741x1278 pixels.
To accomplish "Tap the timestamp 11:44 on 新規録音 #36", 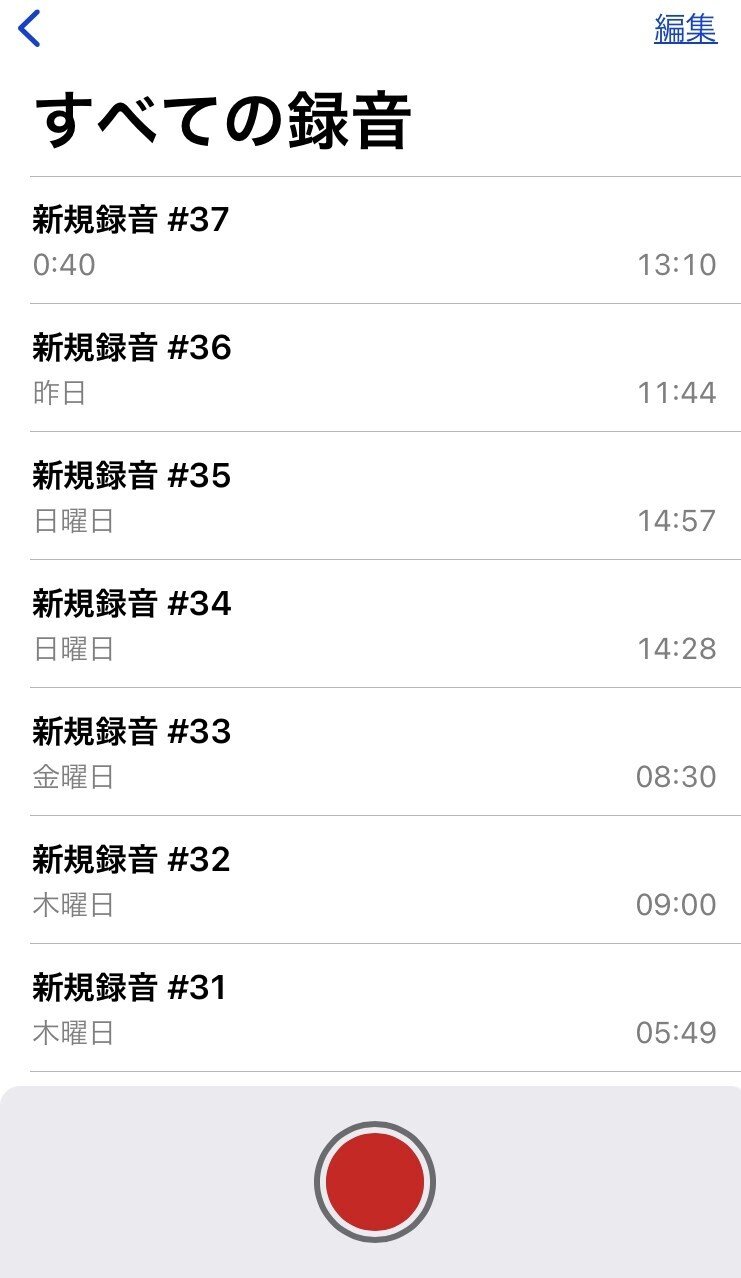I will 679,393.
